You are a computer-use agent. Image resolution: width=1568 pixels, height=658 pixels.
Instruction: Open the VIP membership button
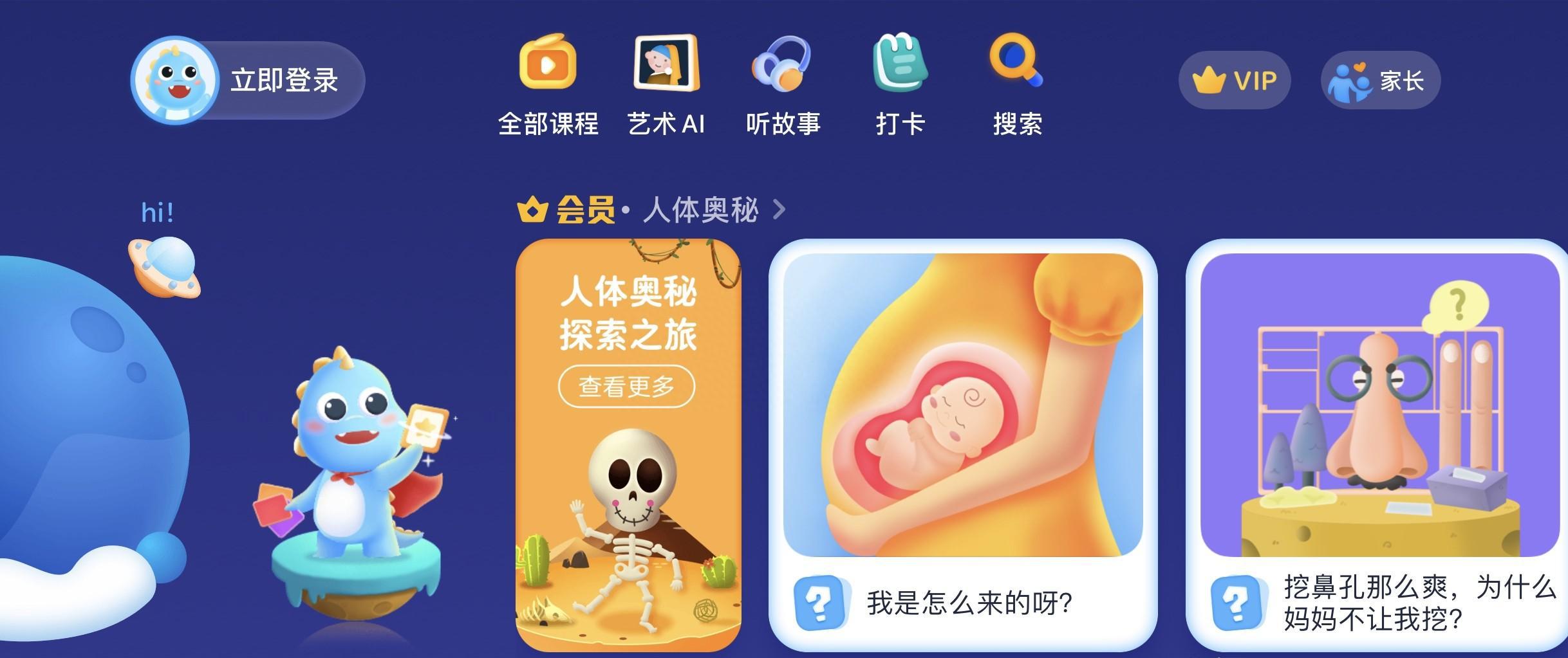pyautogui.click(x=1234, y=80)
